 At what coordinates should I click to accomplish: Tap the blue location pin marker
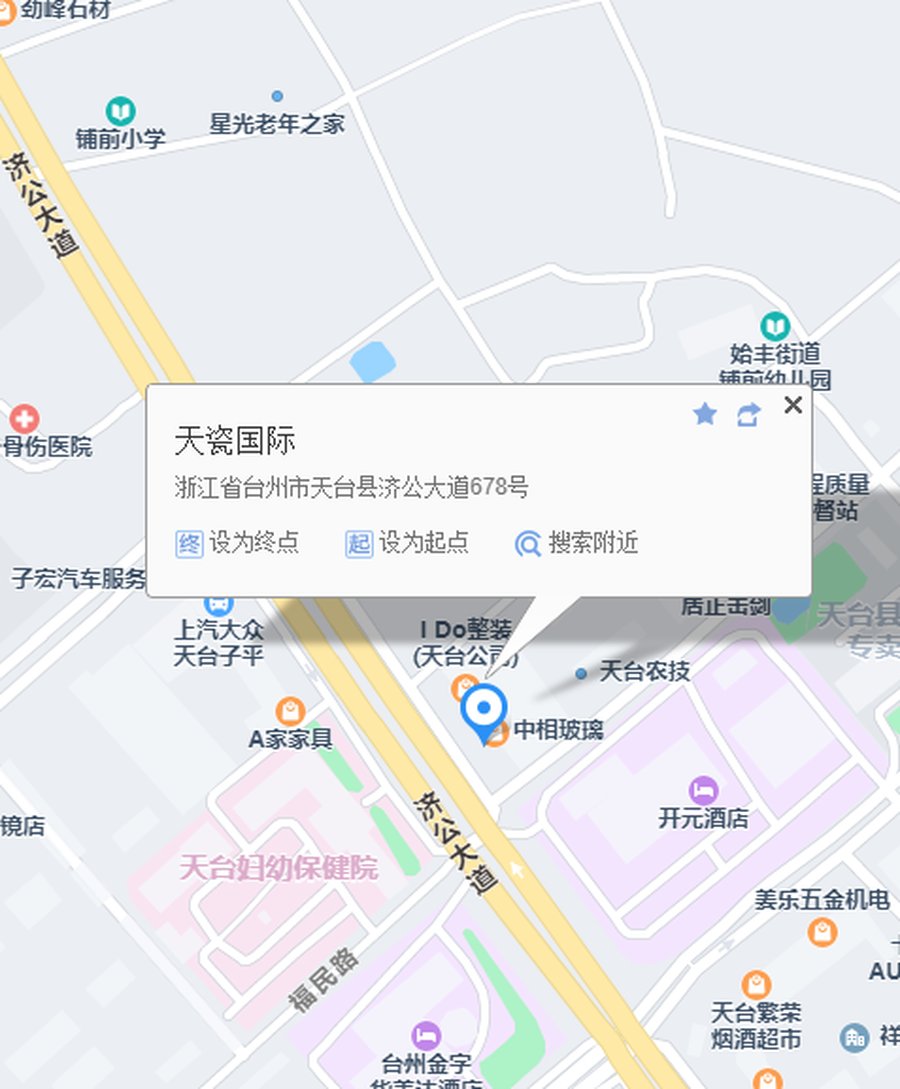coord(484,711)
